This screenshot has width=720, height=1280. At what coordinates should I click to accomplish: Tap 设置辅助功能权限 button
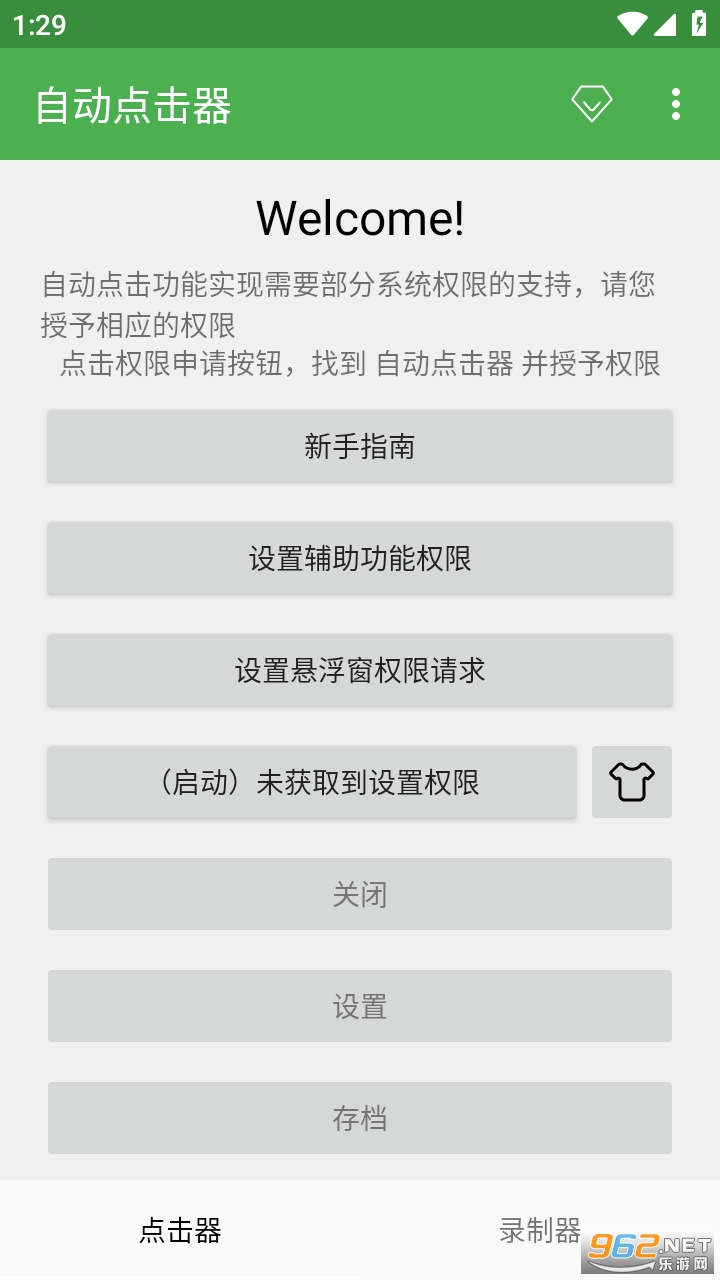tap(360, 558)
